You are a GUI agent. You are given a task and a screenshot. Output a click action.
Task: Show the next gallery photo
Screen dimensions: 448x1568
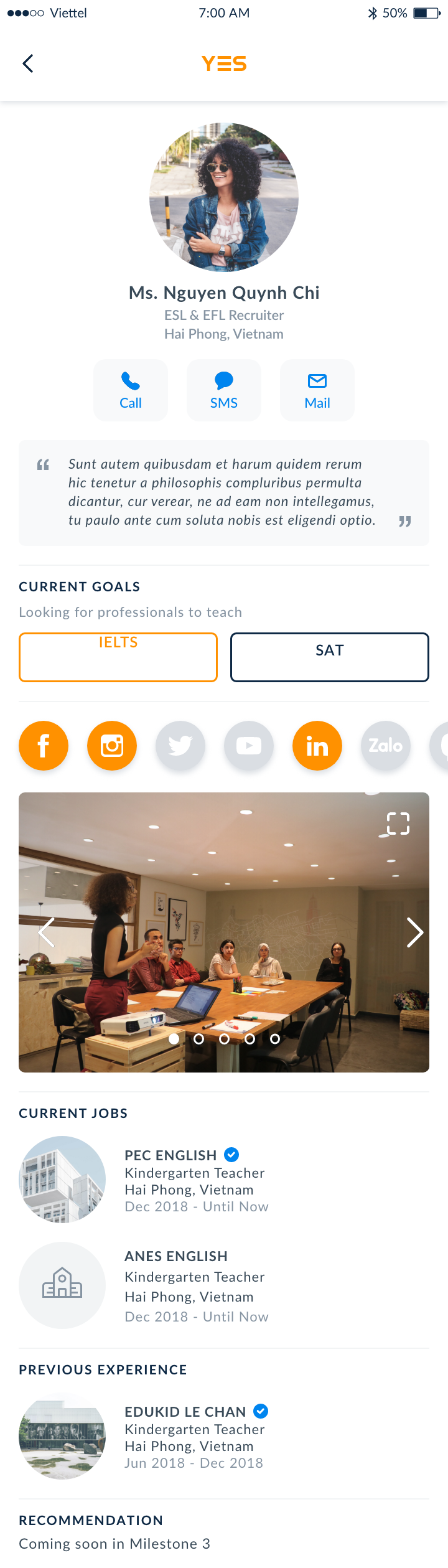pos(414,932)
